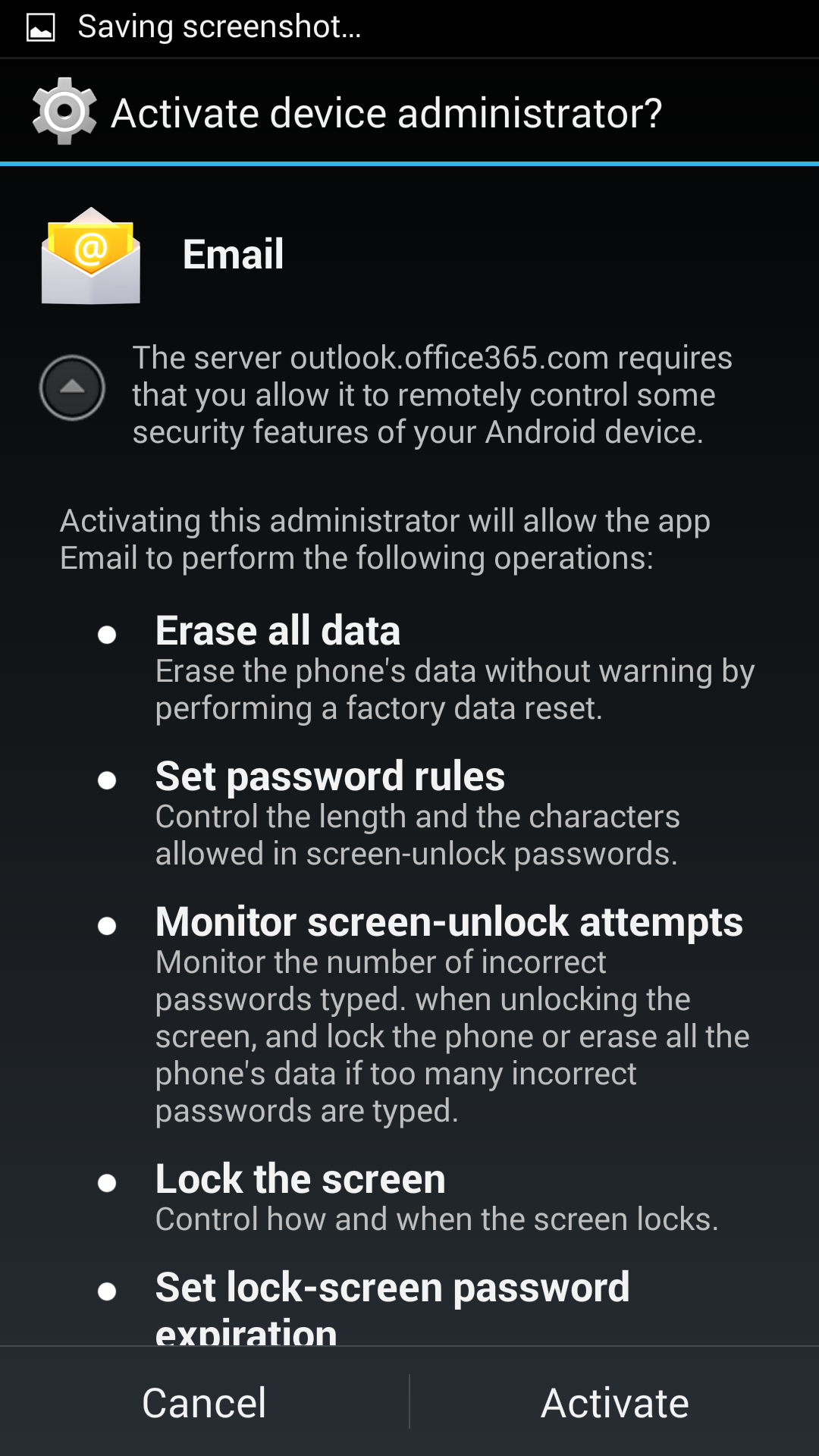The image size is (819, 1456).
Task: Tap Cancel to decline device administrator
Action: tap(204, 1402)
